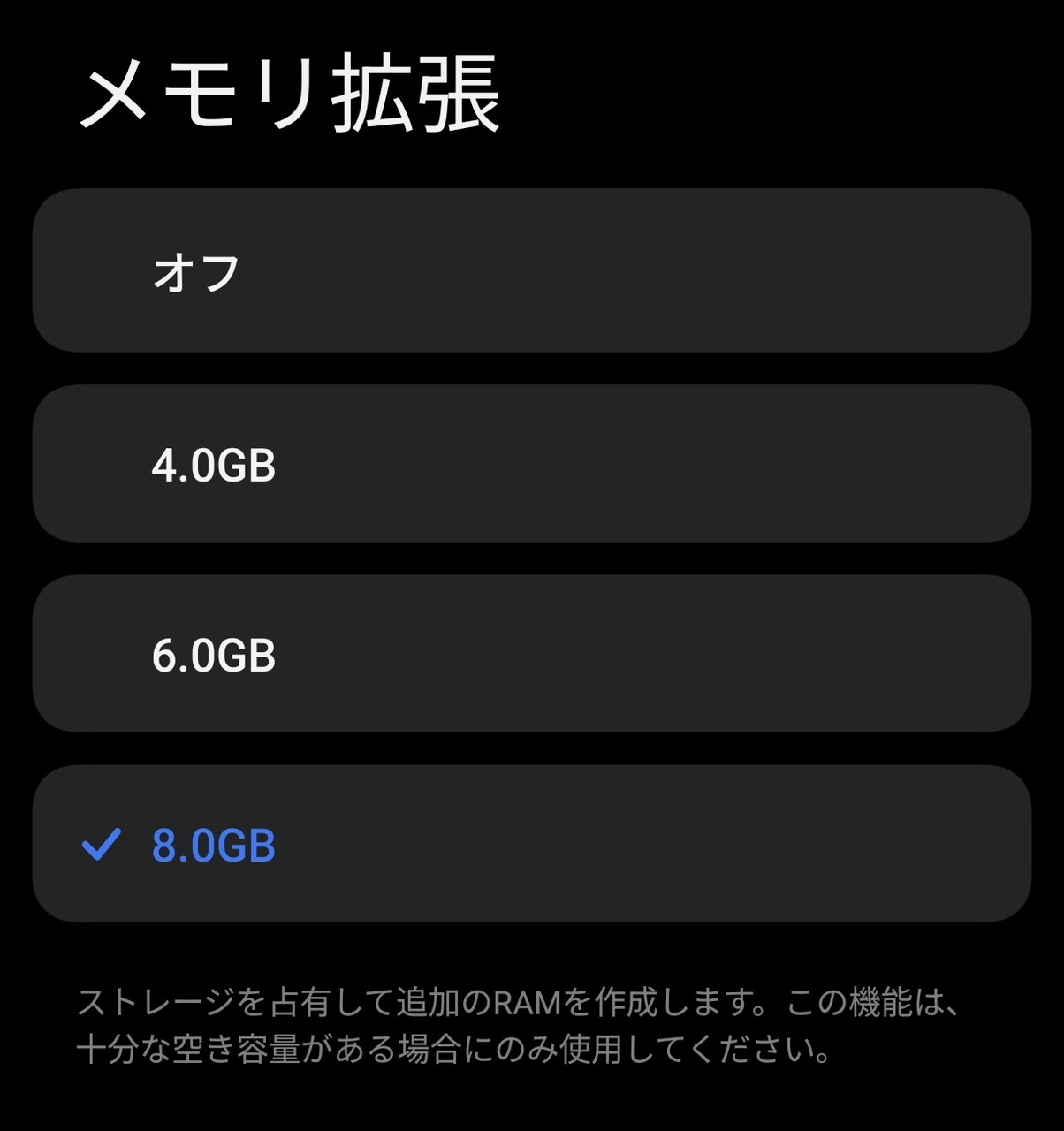Select the オフ option
Viewport: 1064px width, 1131px height.
tap(530, 271)
